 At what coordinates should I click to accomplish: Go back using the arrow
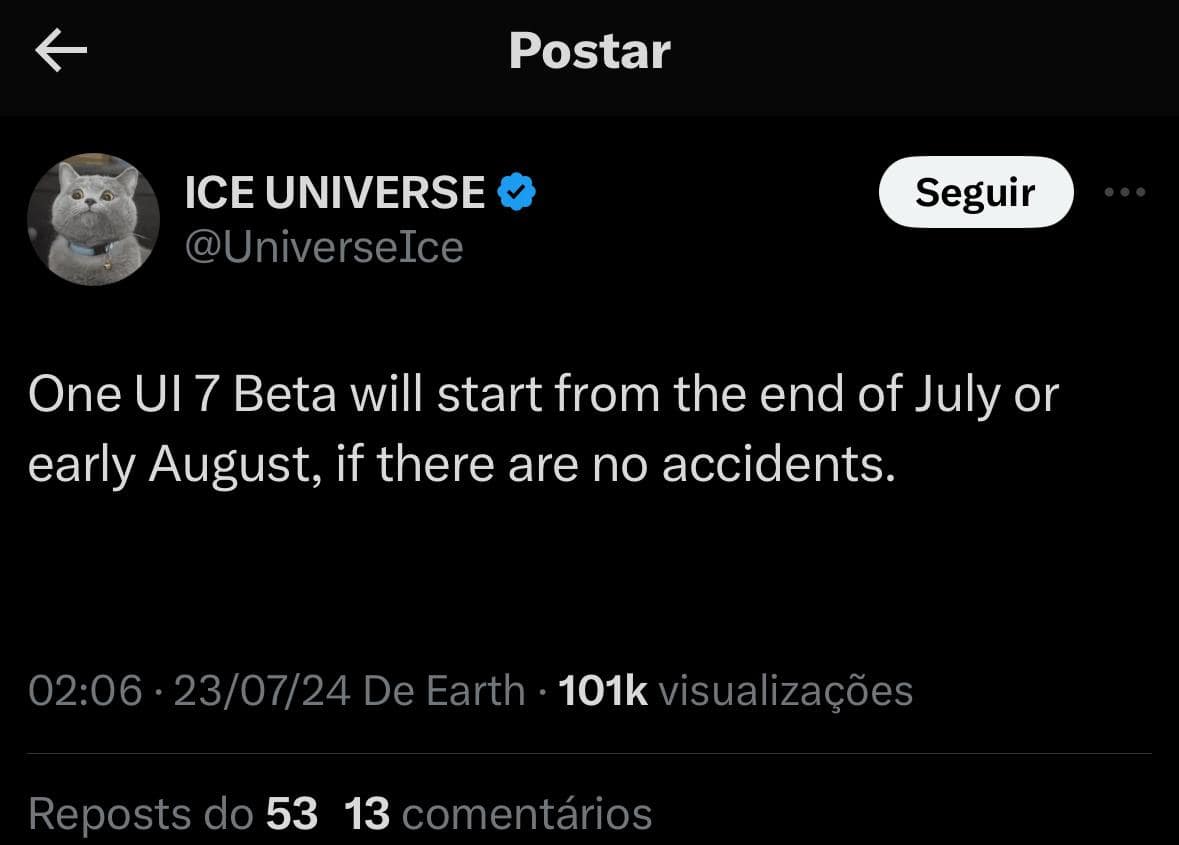coord(61,51)
